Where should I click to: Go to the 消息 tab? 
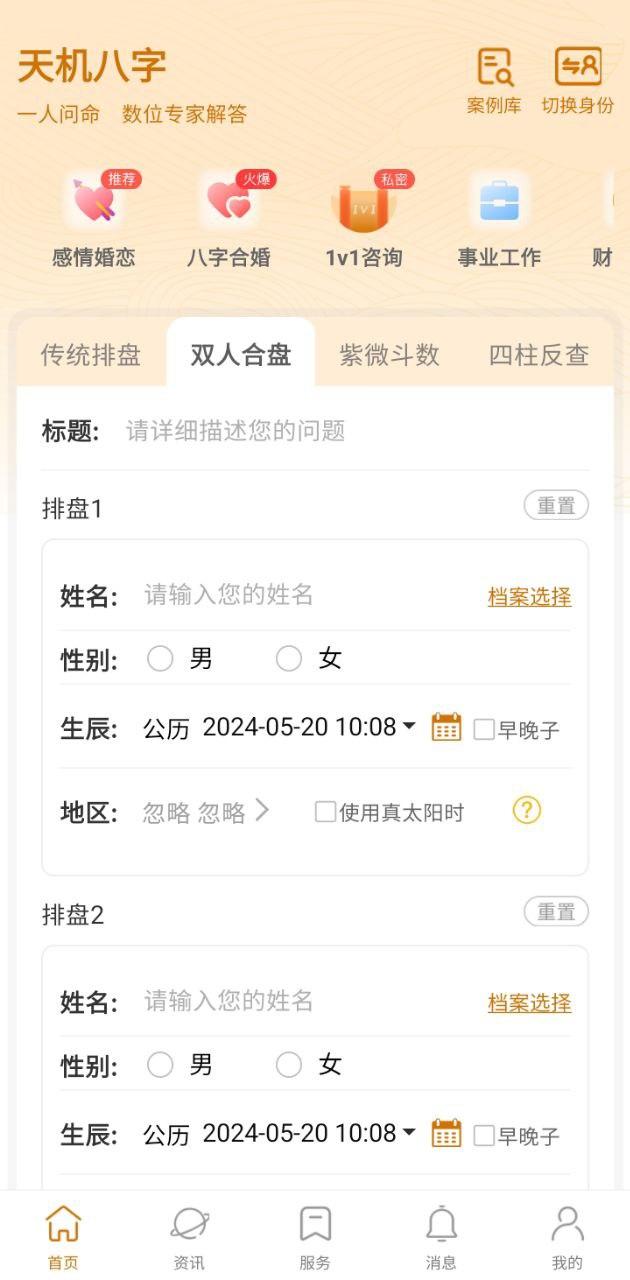click(x=441, y=1236)
